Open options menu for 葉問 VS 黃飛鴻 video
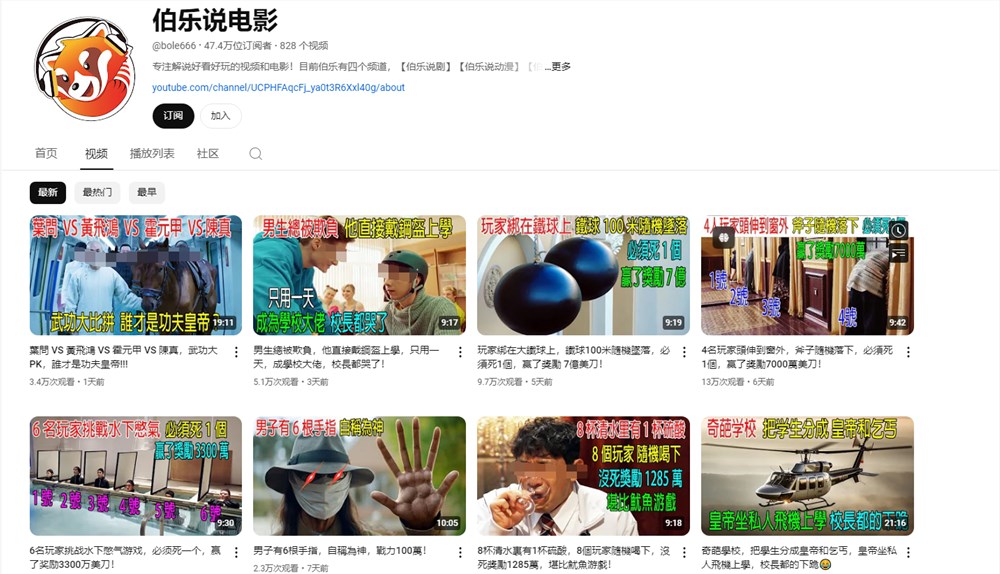 (236, 352)
